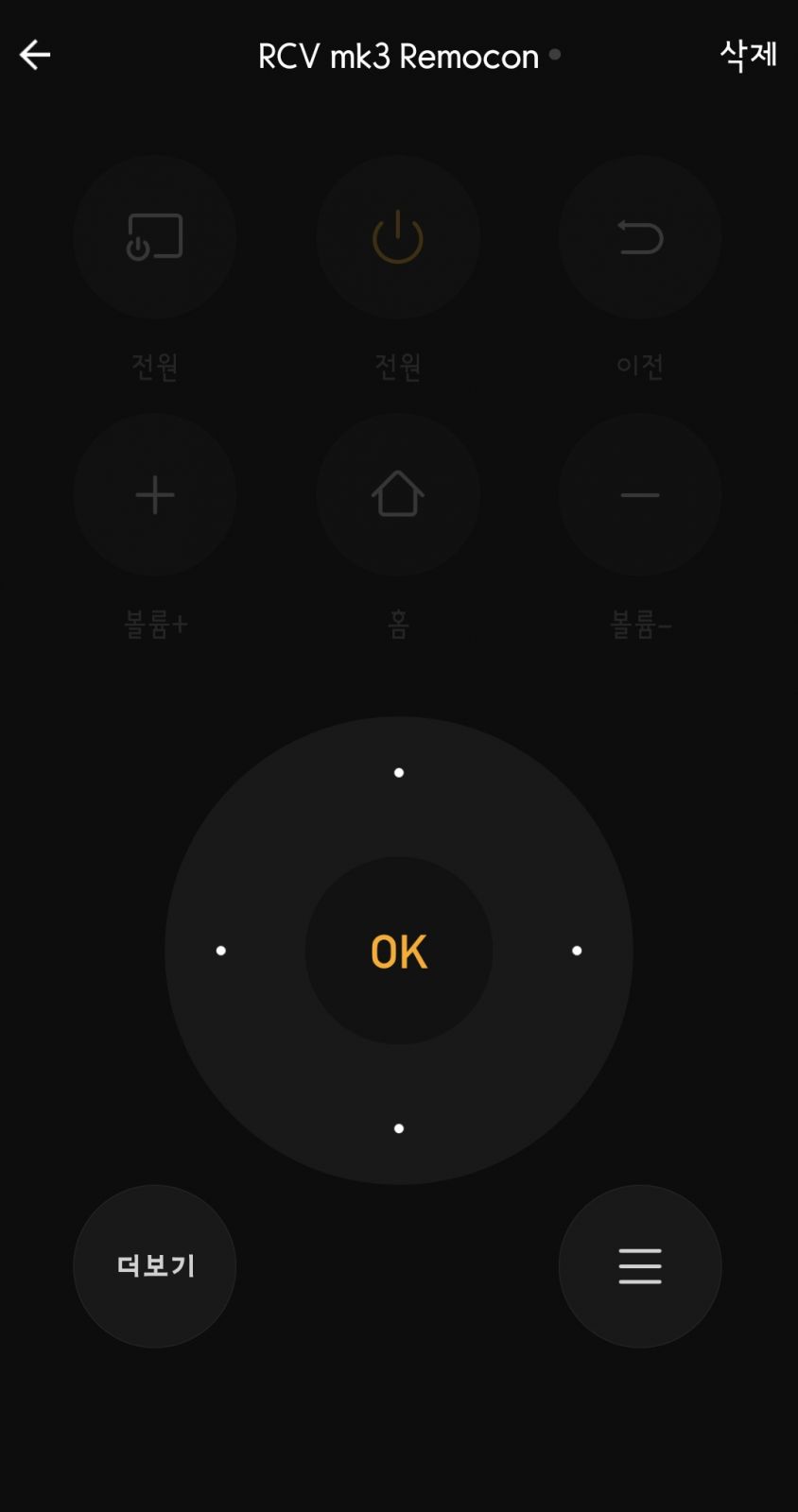
Task: Tap the right direction on the D-pad
Action: (x=577, y=951)
